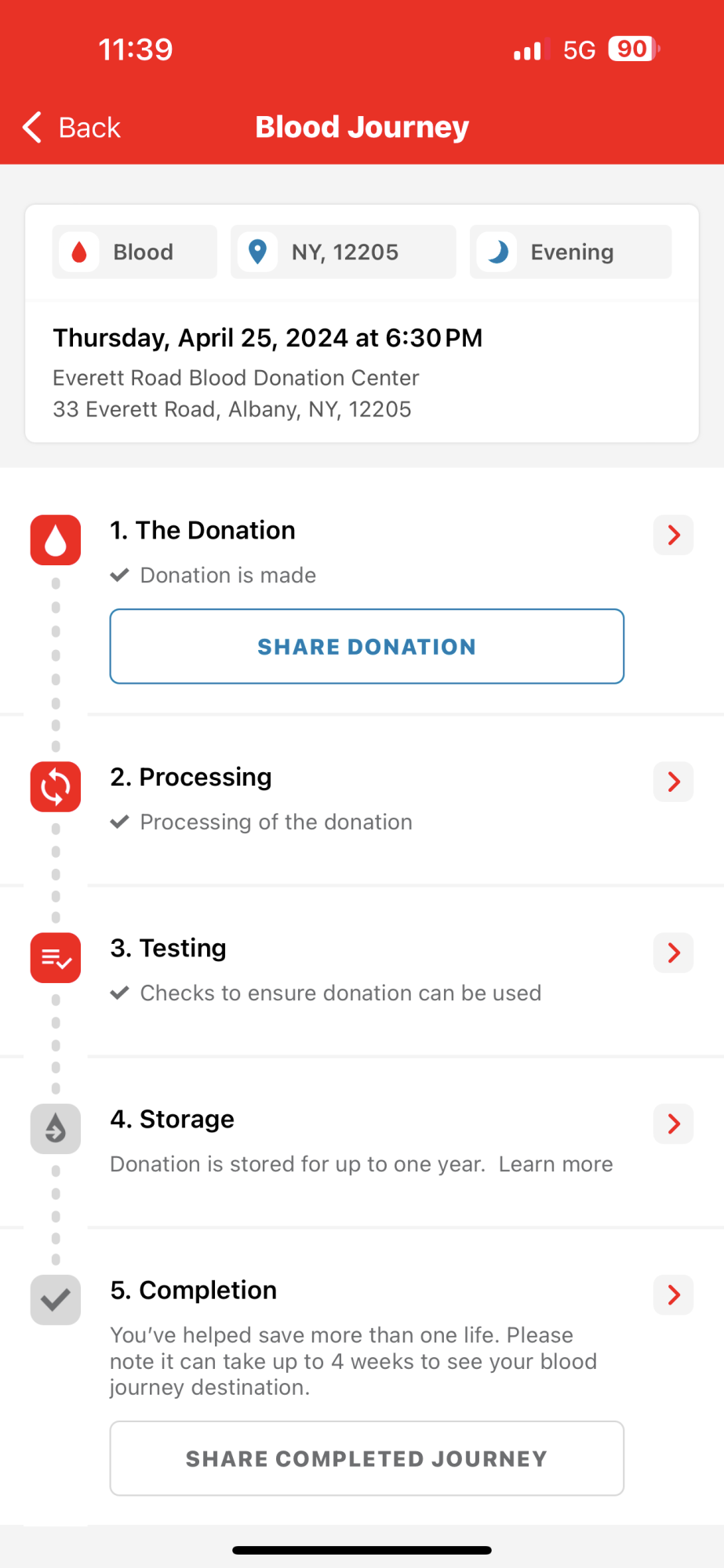
Task: Open the Completion step arrow
Action: pos(673,1294)
